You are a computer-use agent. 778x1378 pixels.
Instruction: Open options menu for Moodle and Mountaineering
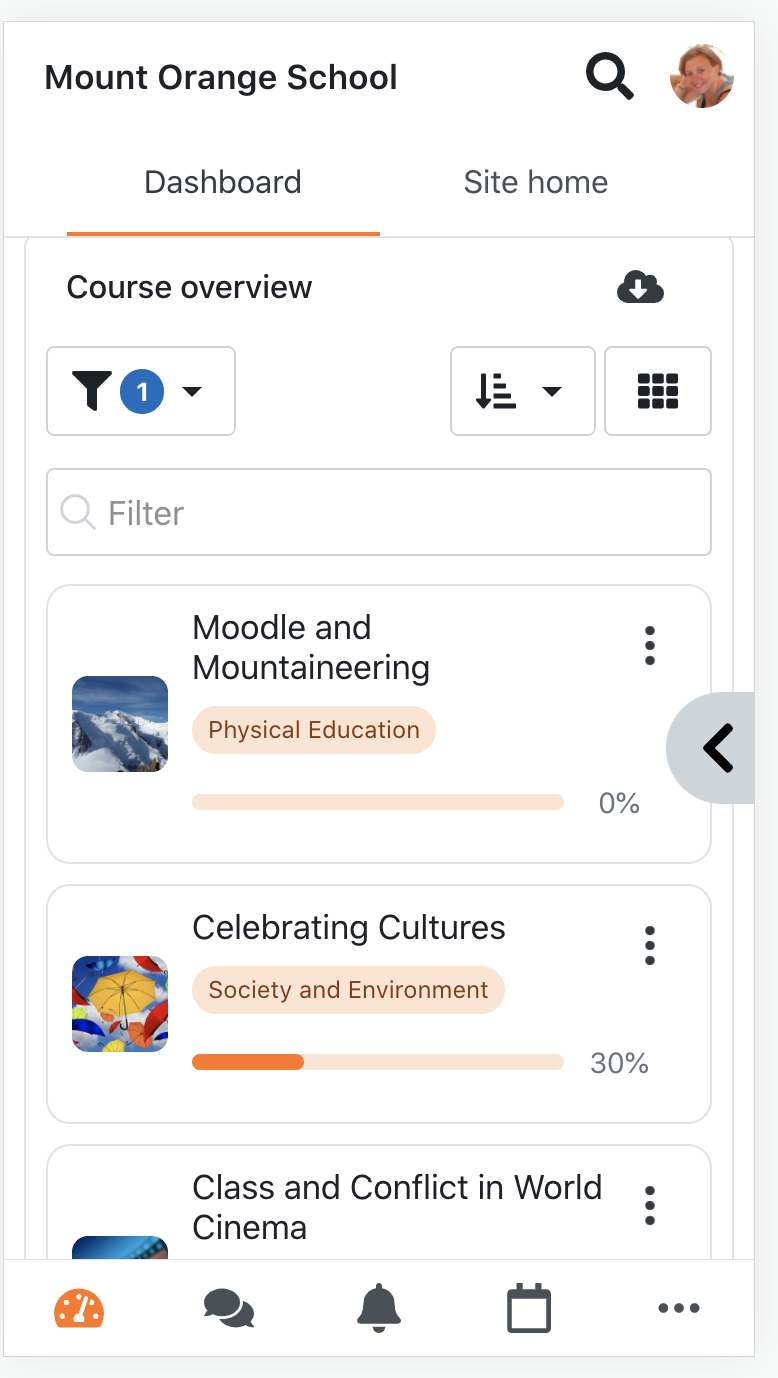(650, 646)
